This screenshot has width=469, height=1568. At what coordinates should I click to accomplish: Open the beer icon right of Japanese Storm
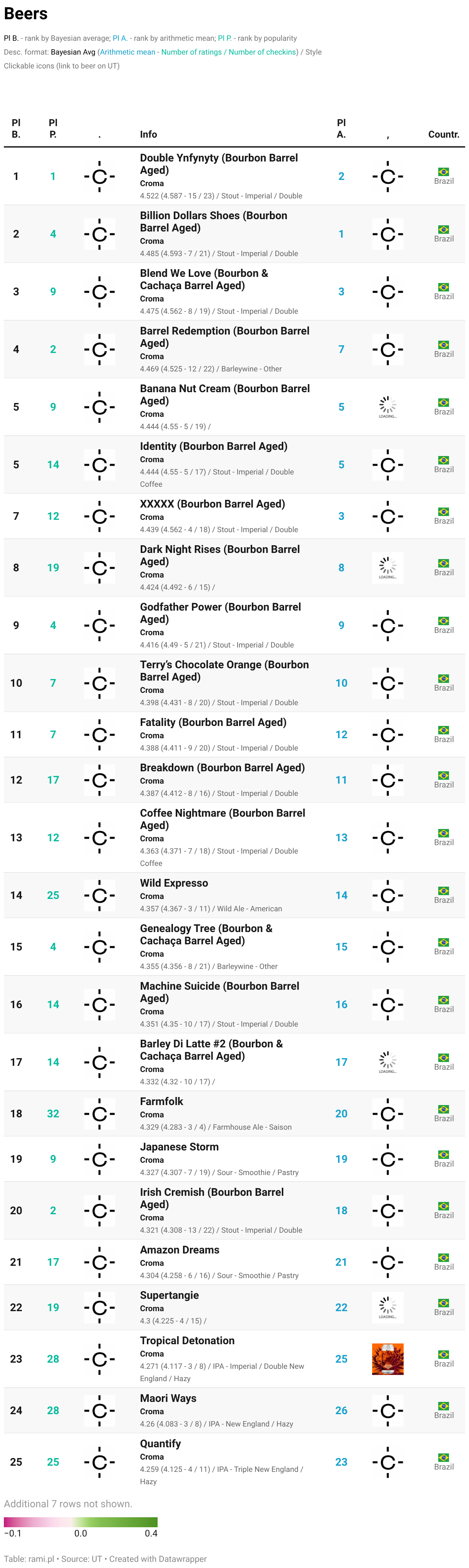388,1160
